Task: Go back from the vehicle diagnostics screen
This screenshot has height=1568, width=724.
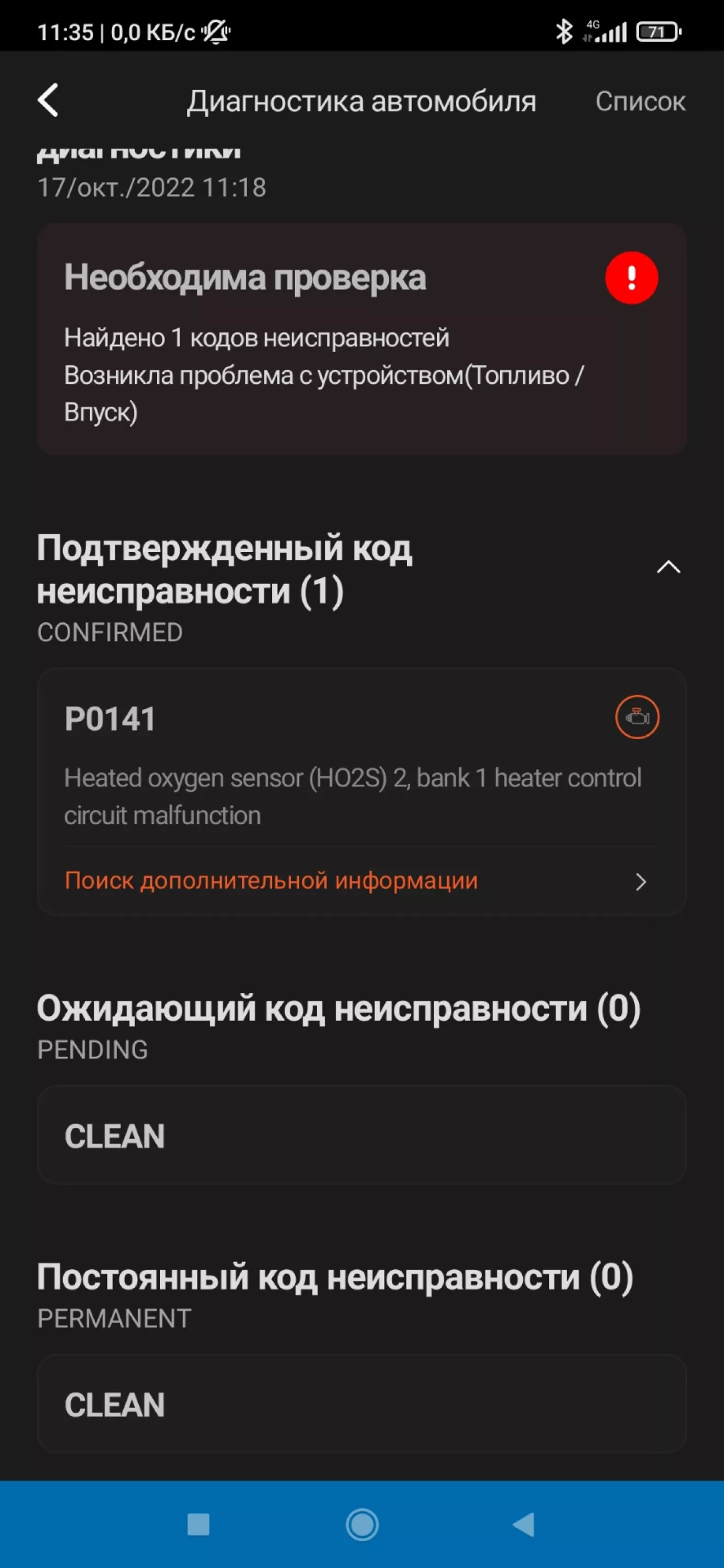Action: (x=48, y=100)
